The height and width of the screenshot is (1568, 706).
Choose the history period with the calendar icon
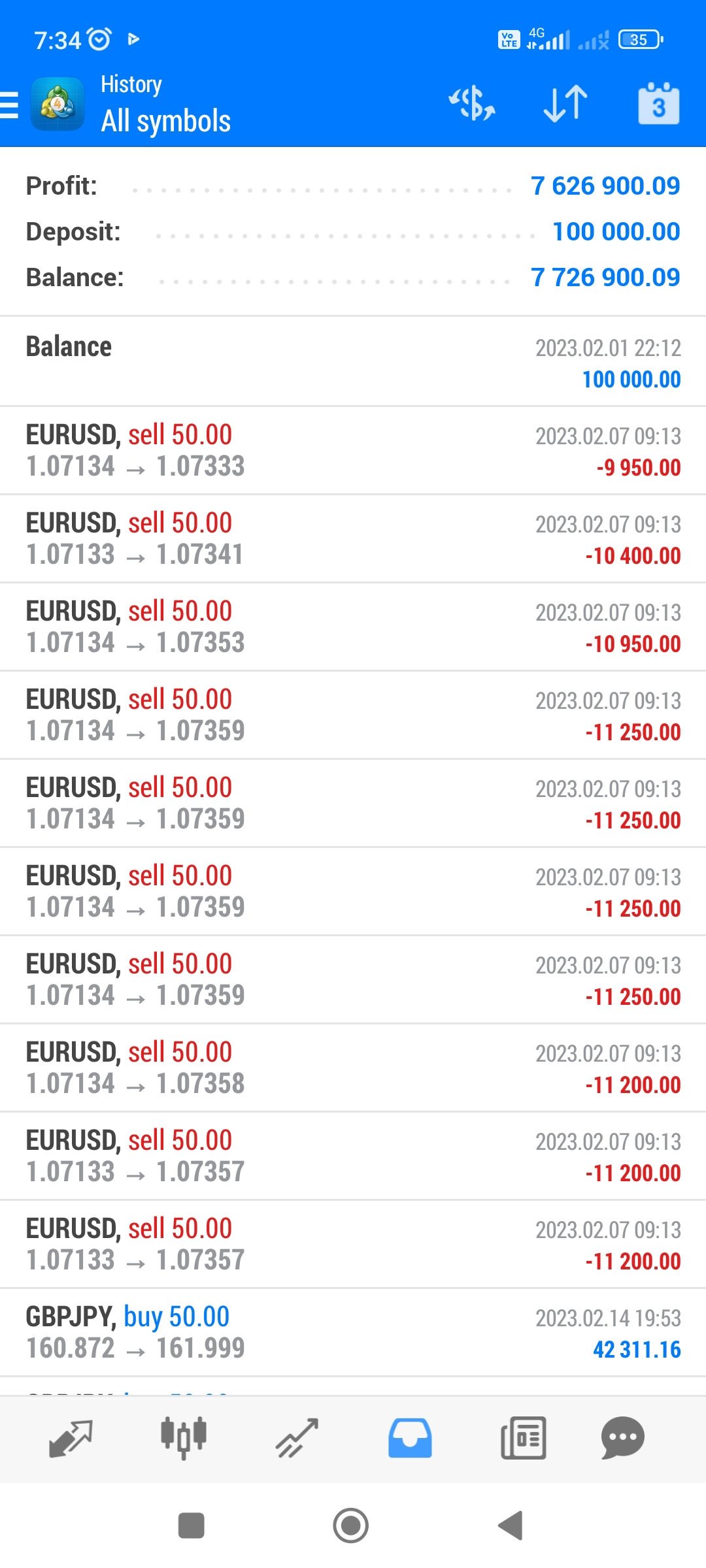658,104
